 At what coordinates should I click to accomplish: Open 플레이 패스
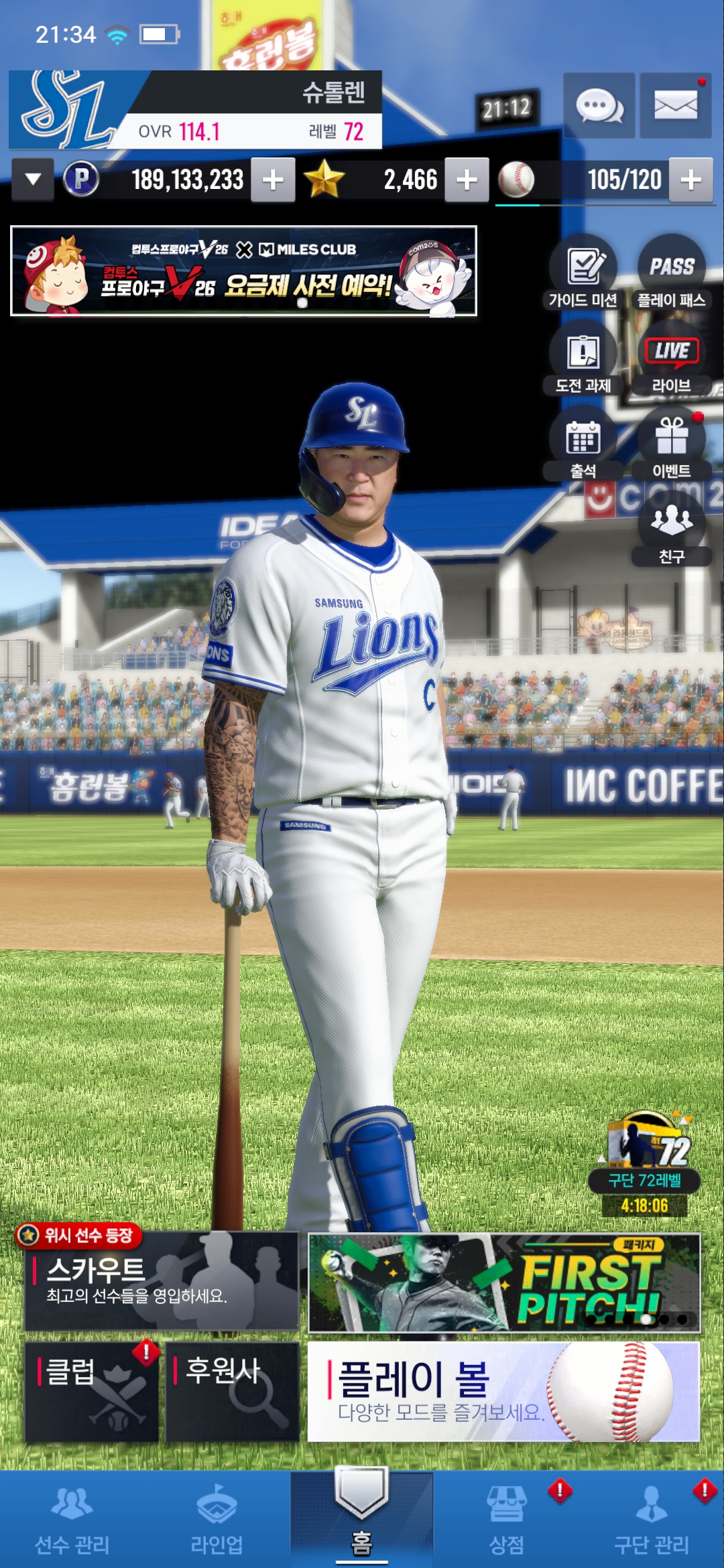coord(671,273)
